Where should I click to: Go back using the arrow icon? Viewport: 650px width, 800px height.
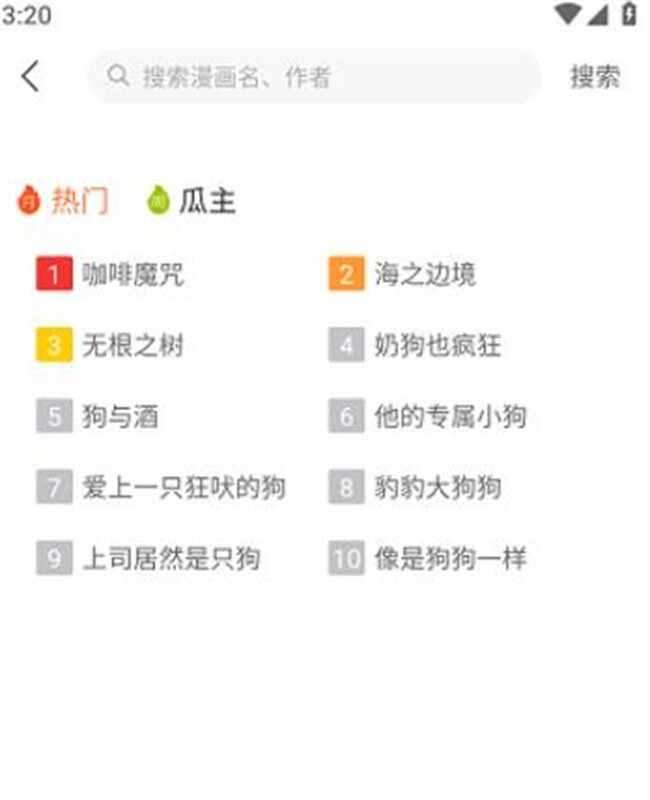point(31,76)
